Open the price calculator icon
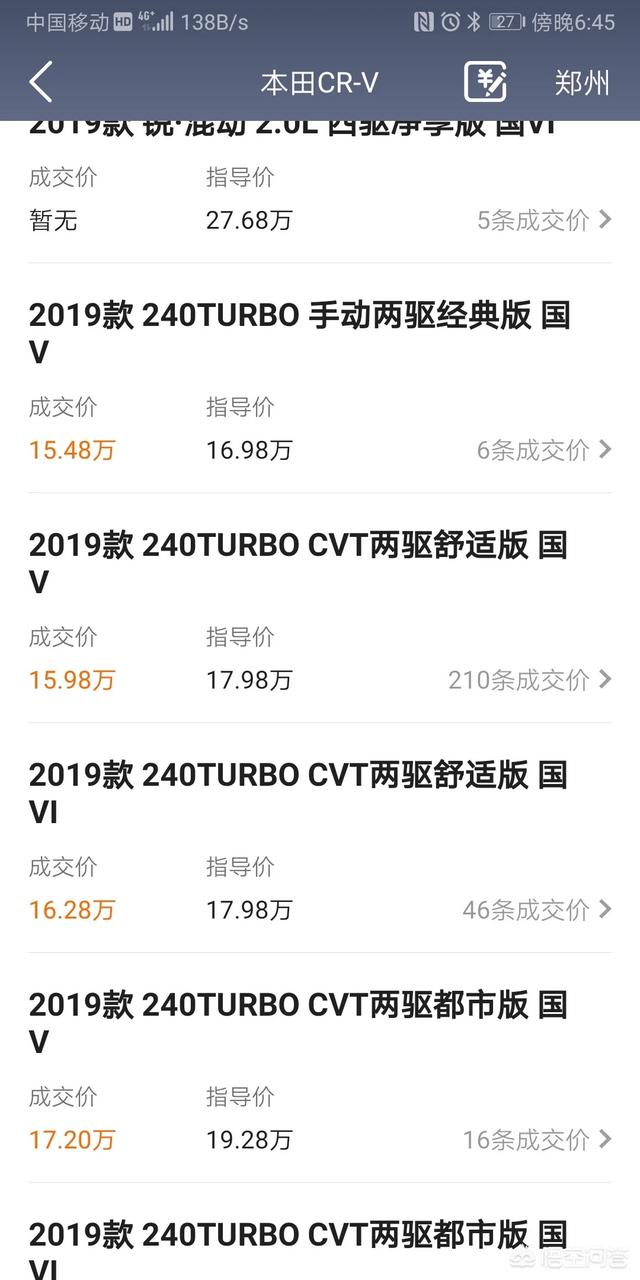The image size is (640, 1280). (x=485, y=82)
